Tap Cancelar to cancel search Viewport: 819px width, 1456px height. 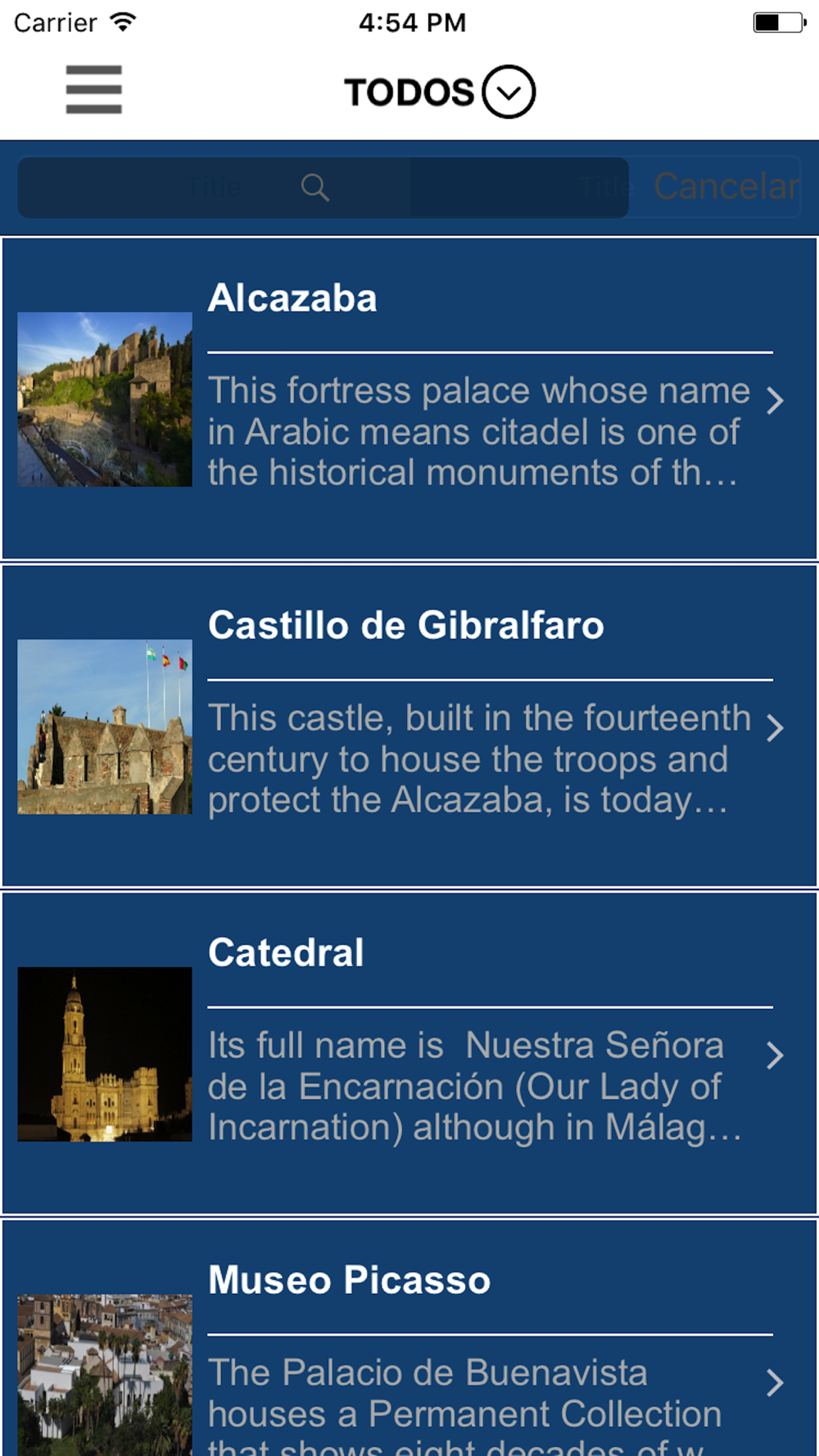point(726,188)
